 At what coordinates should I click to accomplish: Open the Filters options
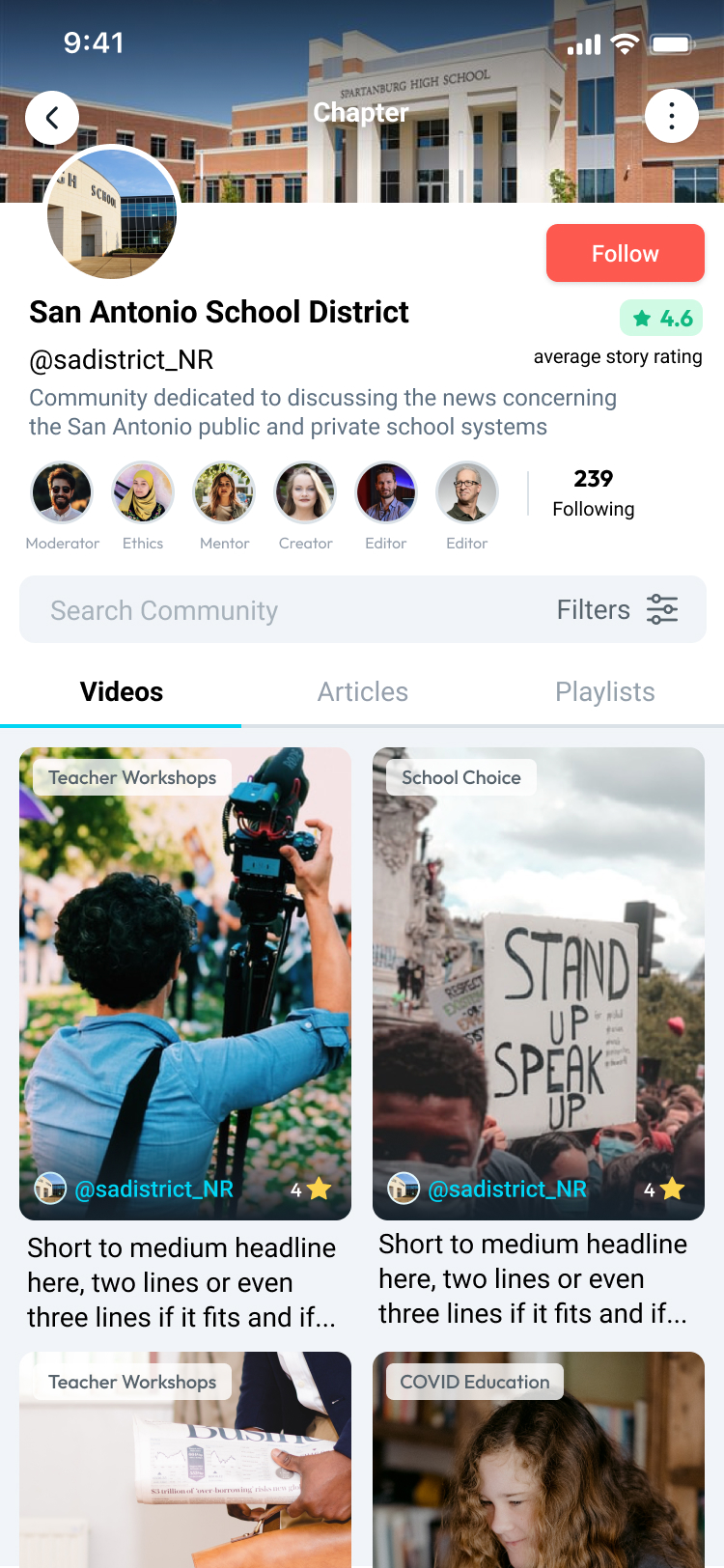click(x=618, y=610)
